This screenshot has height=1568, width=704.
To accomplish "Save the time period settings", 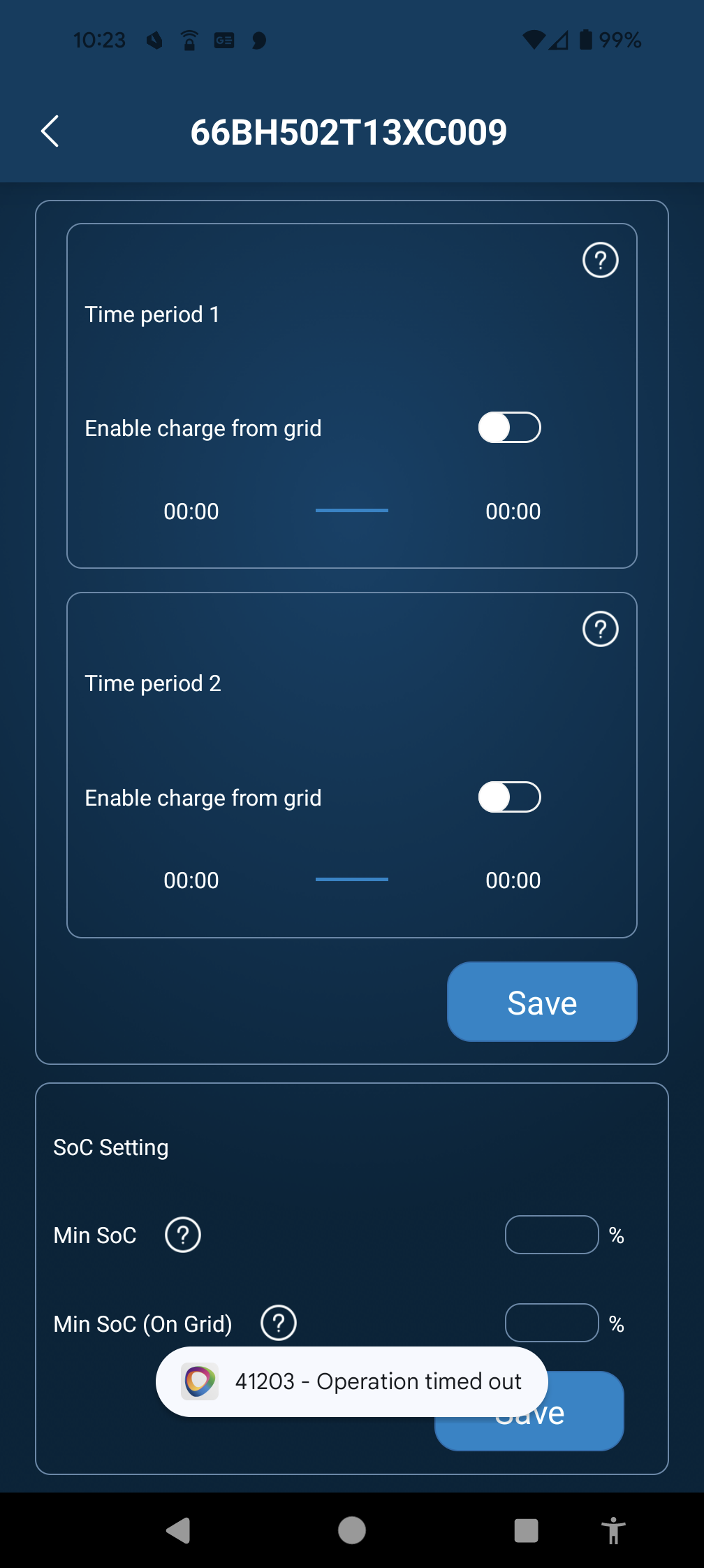I will (x=542, y=1002).
